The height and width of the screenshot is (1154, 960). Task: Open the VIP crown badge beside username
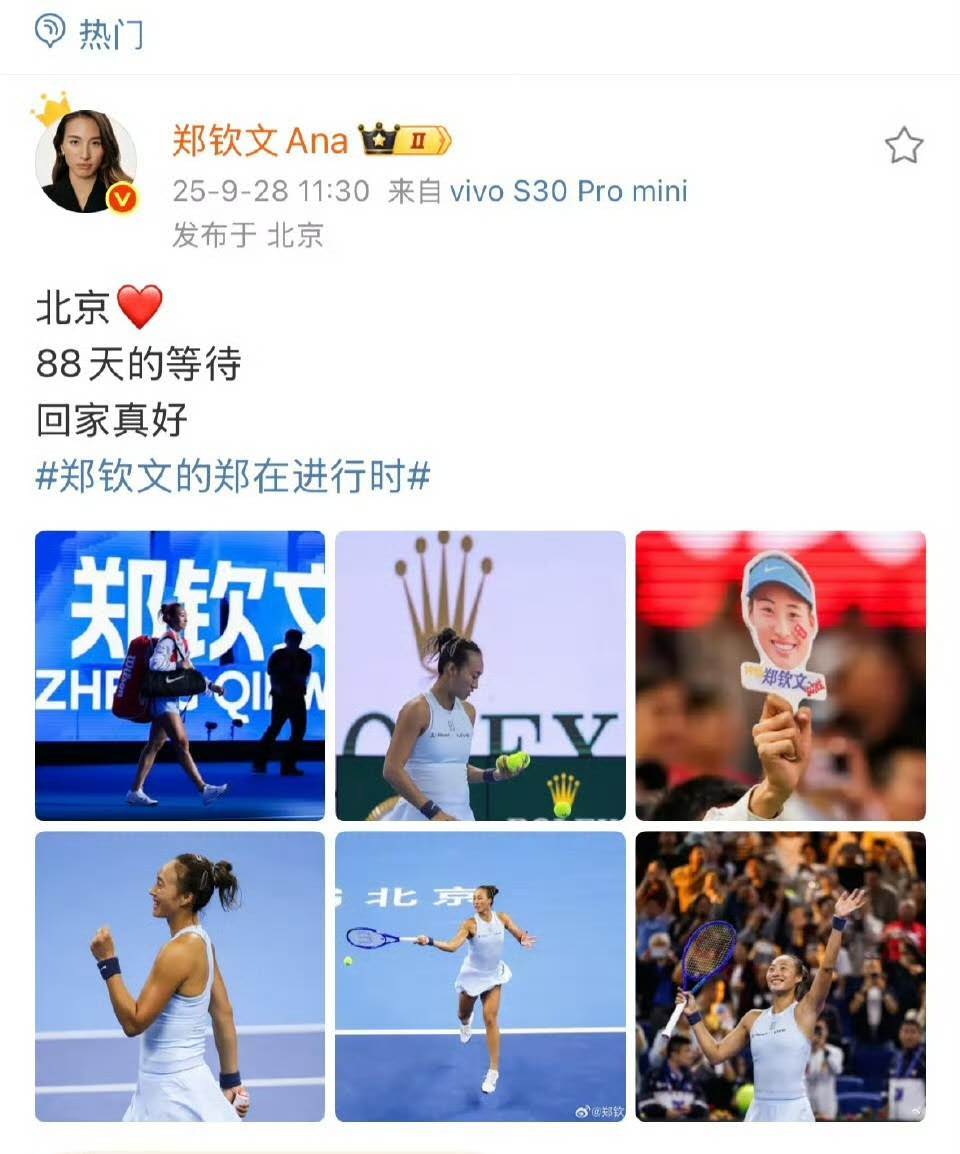406,141
